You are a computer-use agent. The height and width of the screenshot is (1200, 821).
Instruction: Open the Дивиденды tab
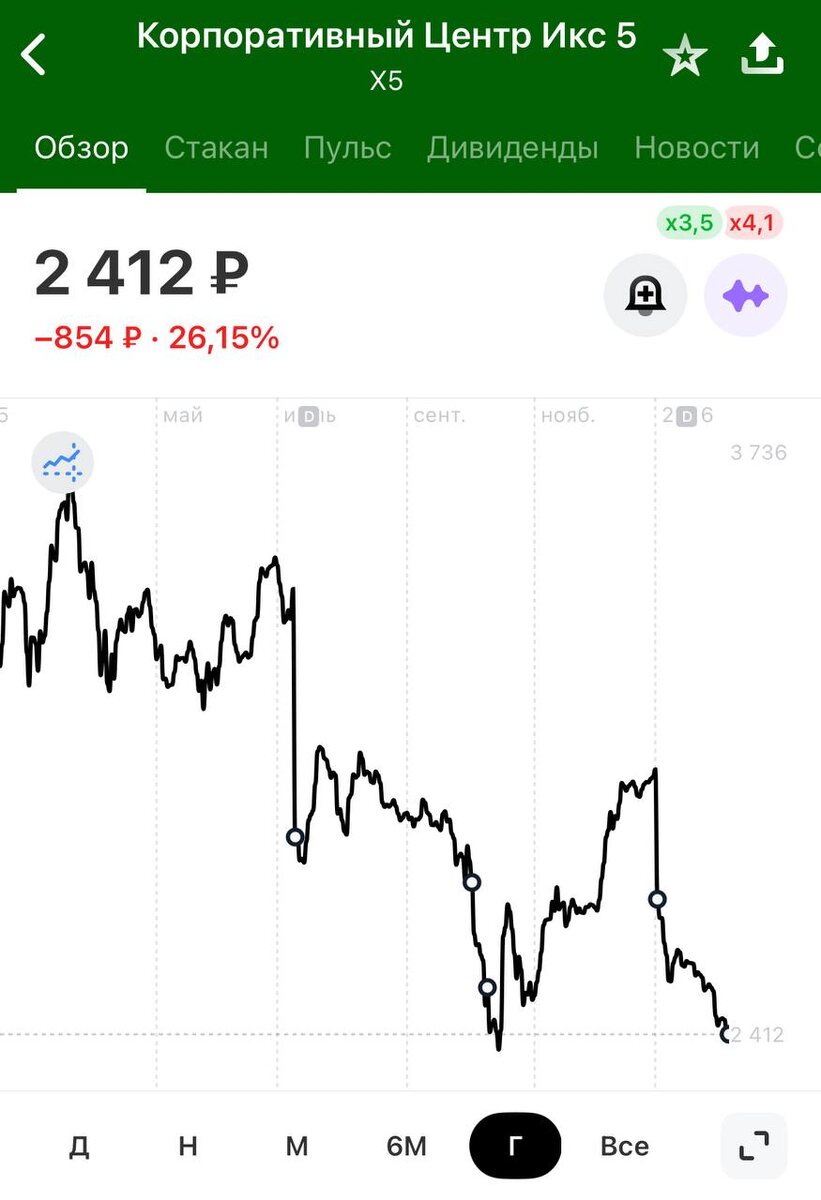click(513, 147)
